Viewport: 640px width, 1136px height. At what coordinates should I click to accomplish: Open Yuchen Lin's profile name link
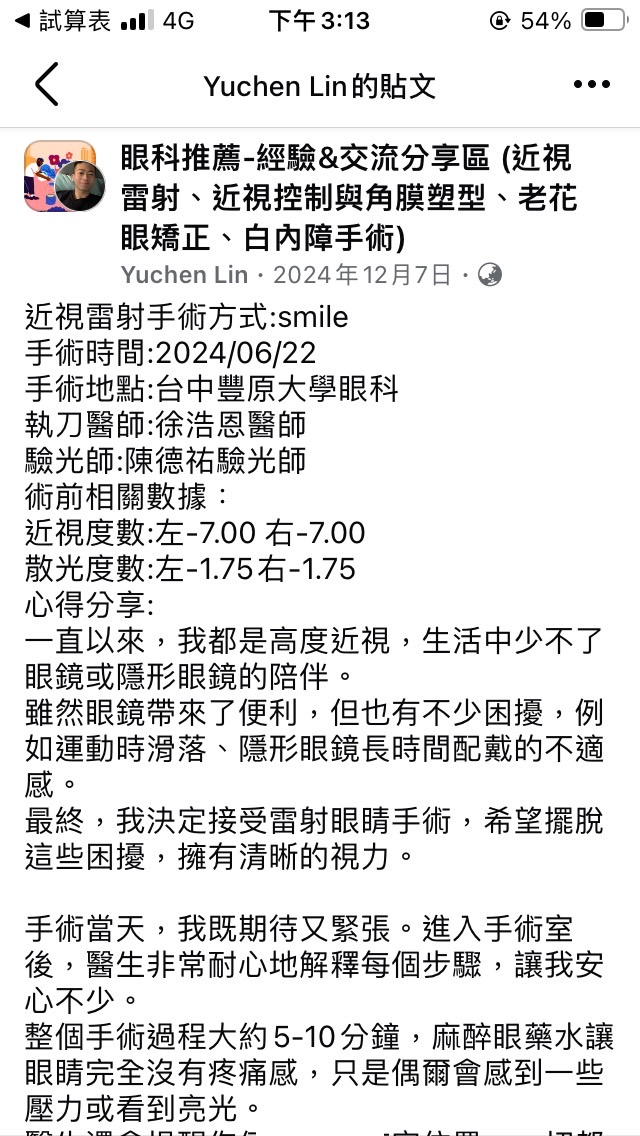tap(184, 275)
